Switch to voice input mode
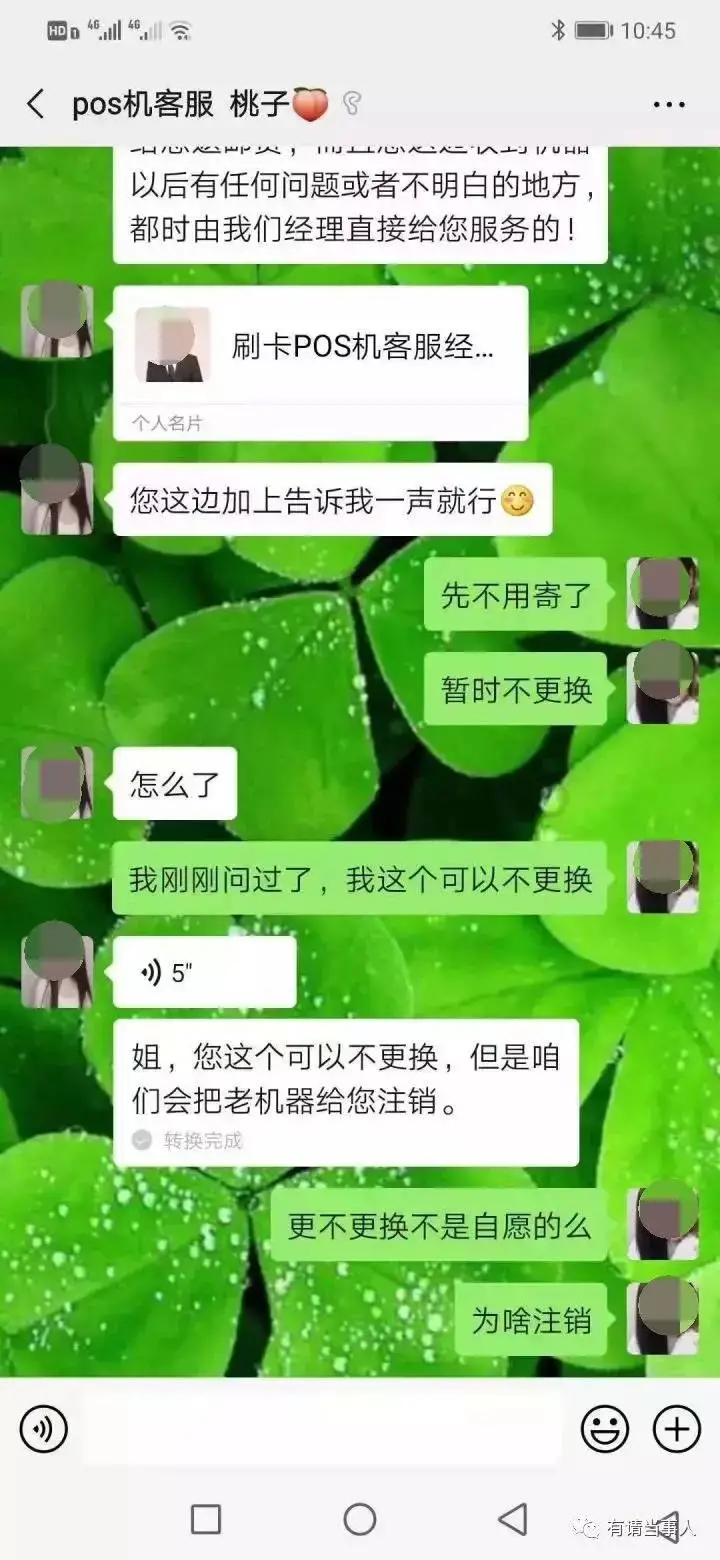The width and height of the screenshot is (720, 1560). (x=43, y=1429)
